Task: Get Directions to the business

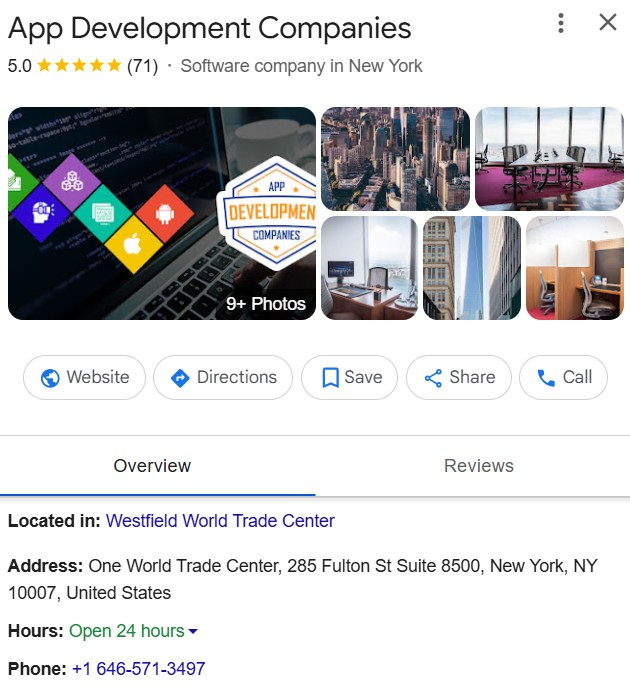Action: tap(223, 378)
